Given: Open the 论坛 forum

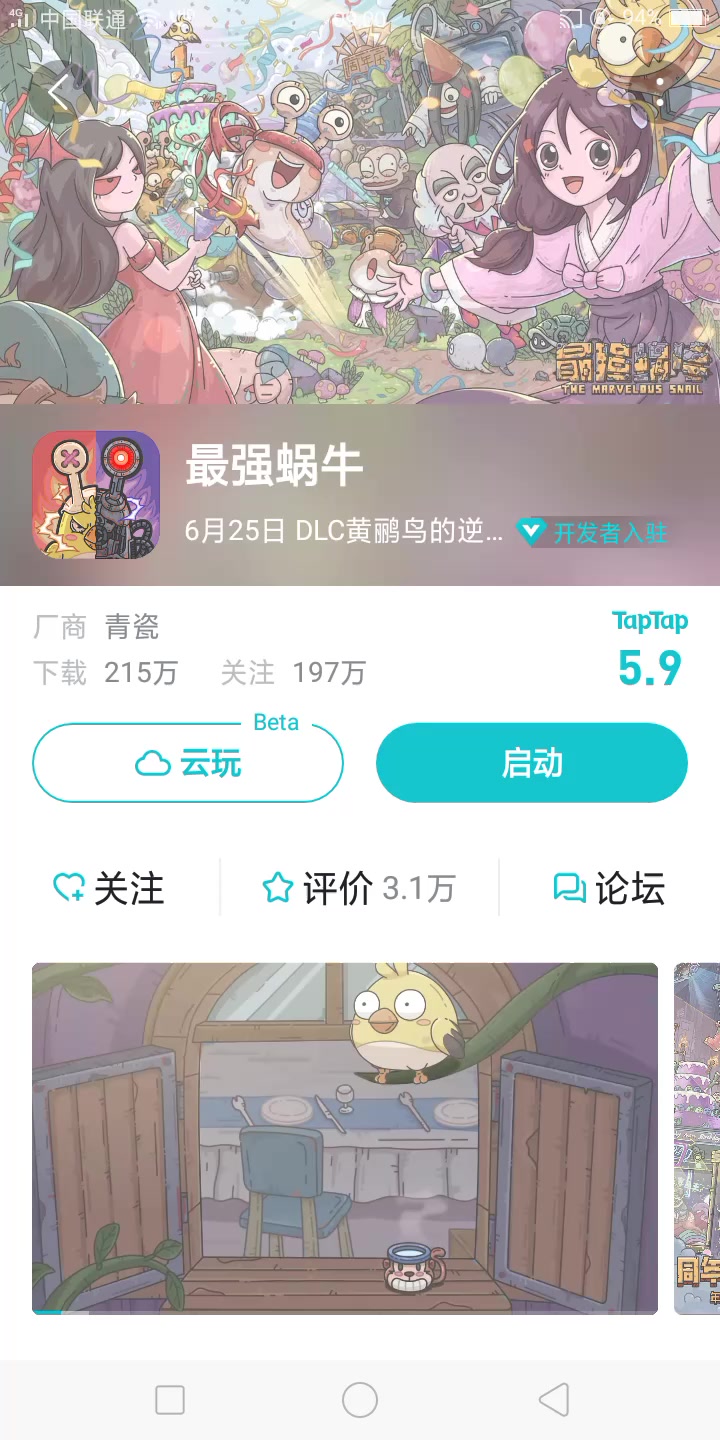Looking at the screenshot, I should click(x=609, y=888).
